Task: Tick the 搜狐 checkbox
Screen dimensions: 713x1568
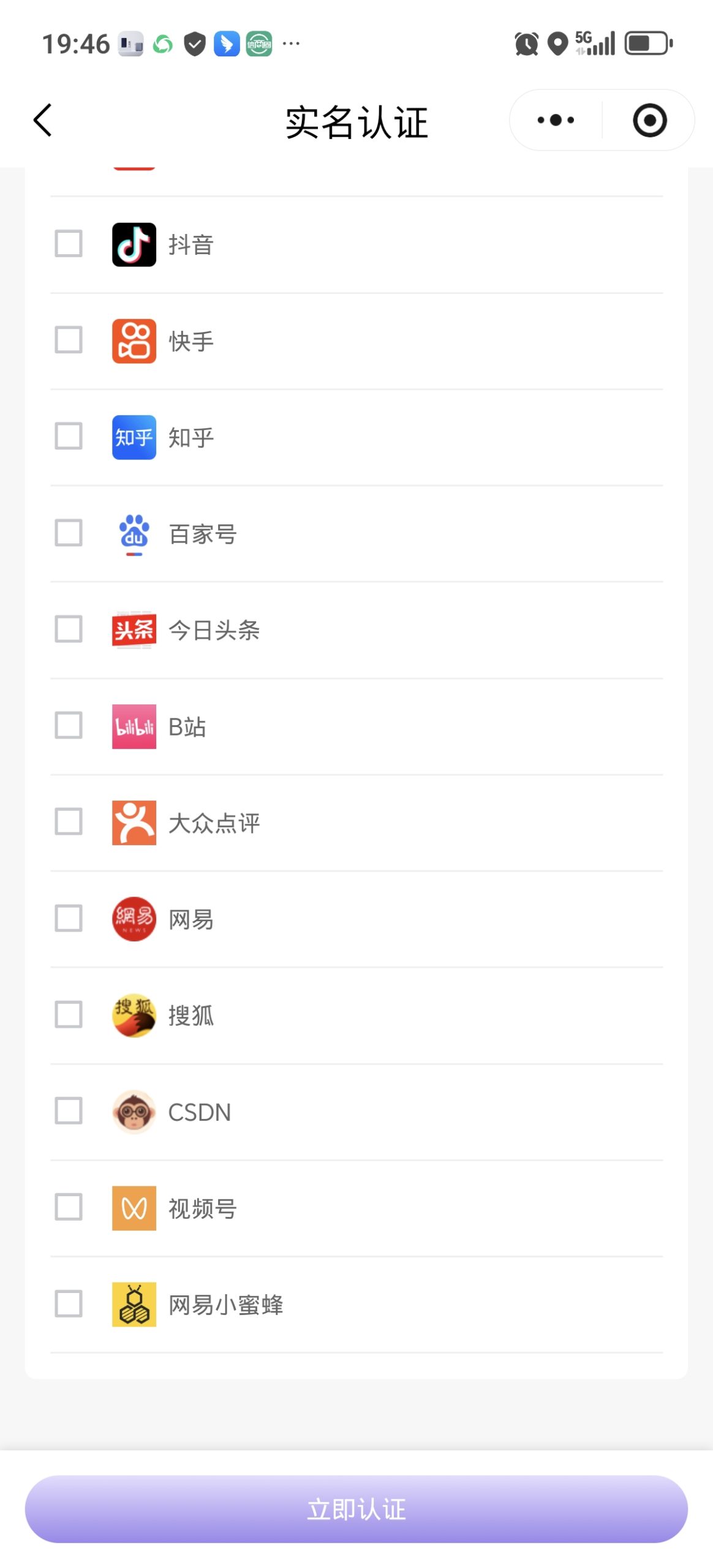Action: [69, 1014]
